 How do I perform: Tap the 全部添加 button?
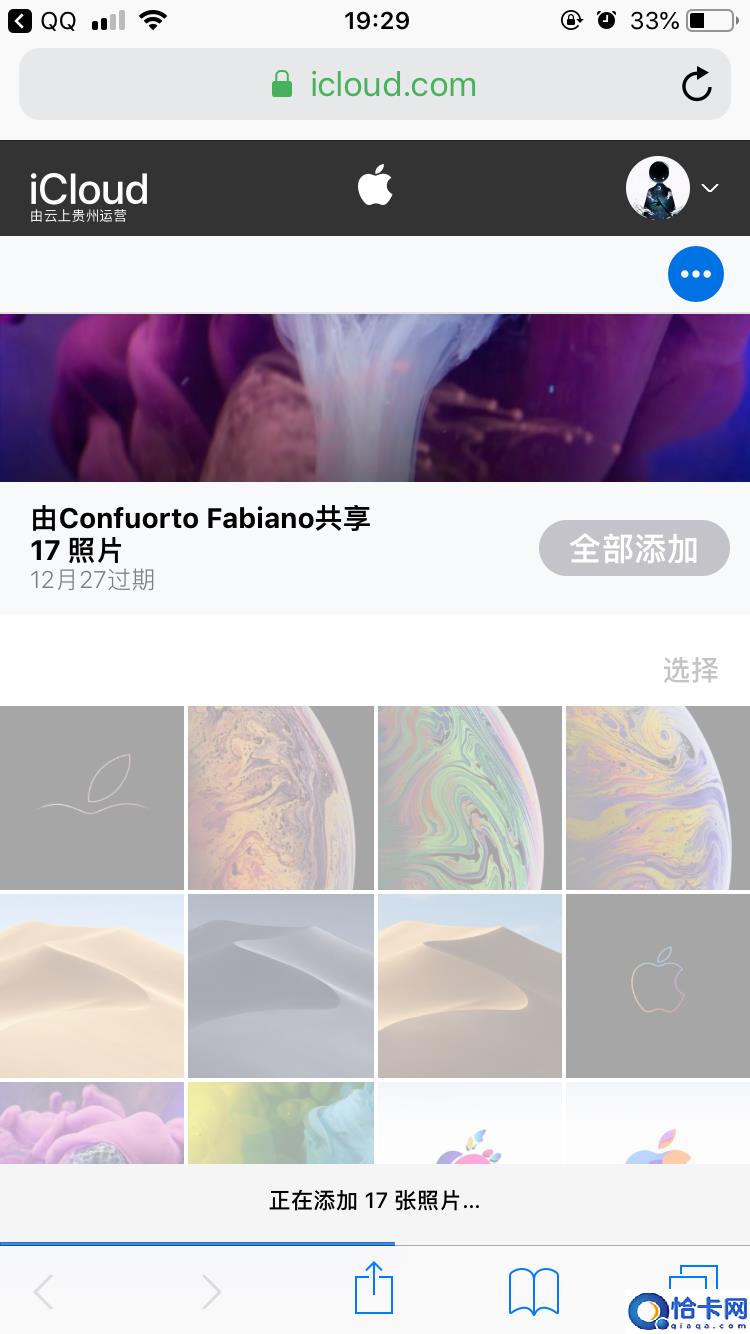(x=634, y=548)
